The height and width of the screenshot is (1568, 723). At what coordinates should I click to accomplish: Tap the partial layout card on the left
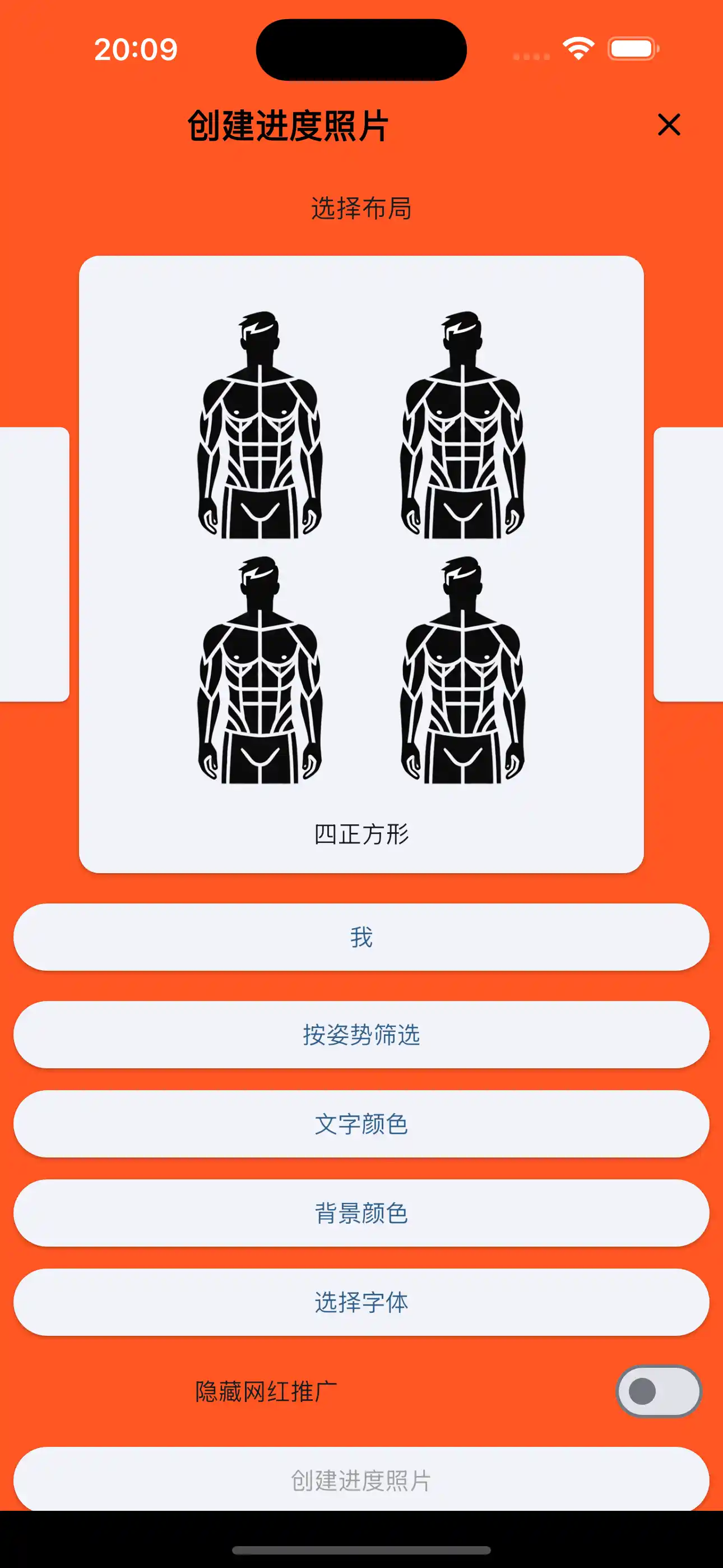coord(34,566)
